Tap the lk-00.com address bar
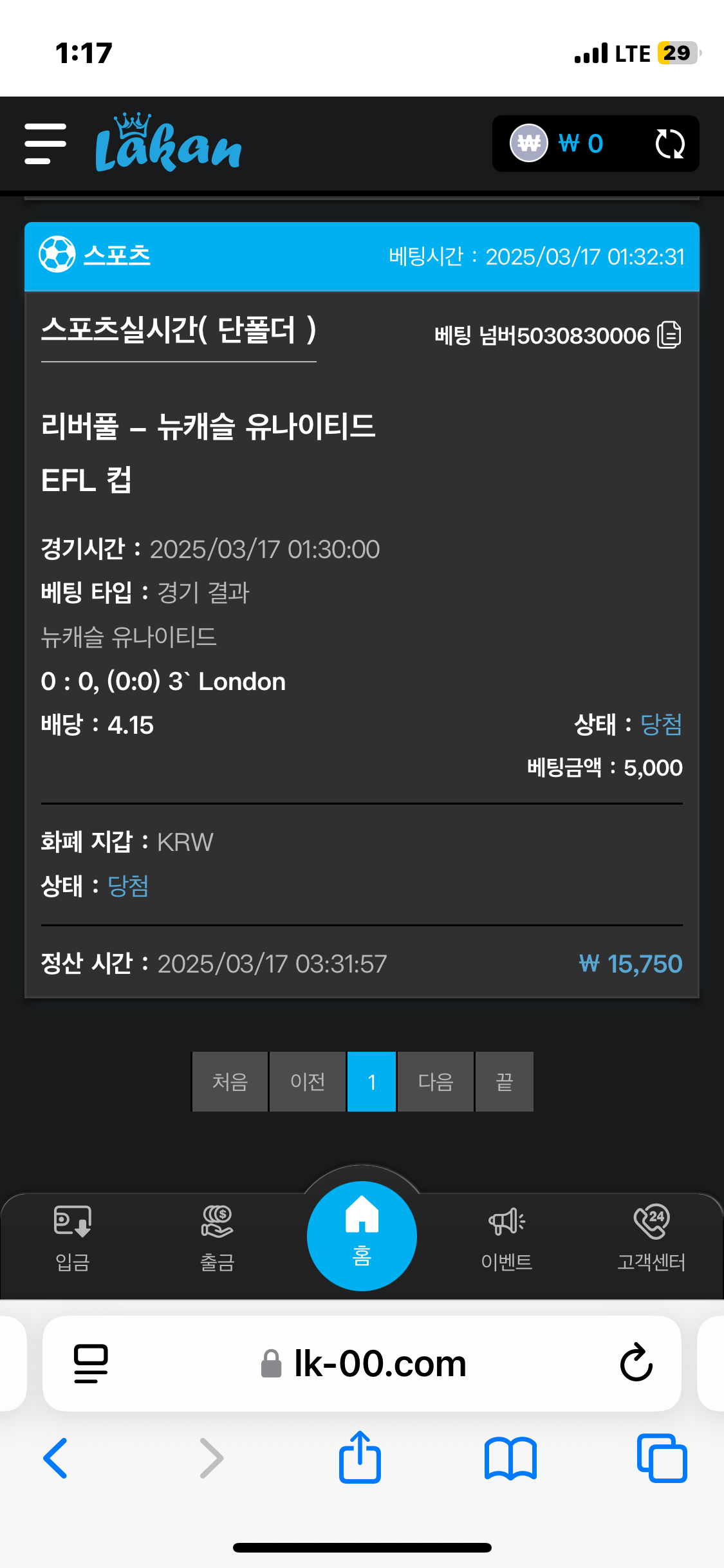 pyautogui.click(x=380, y=1363)
